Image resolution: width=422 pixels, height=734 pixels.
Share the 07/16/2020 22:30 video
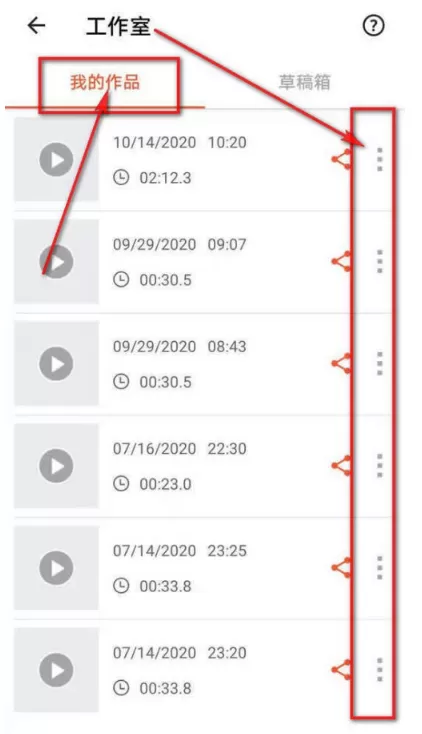[341, 465]
